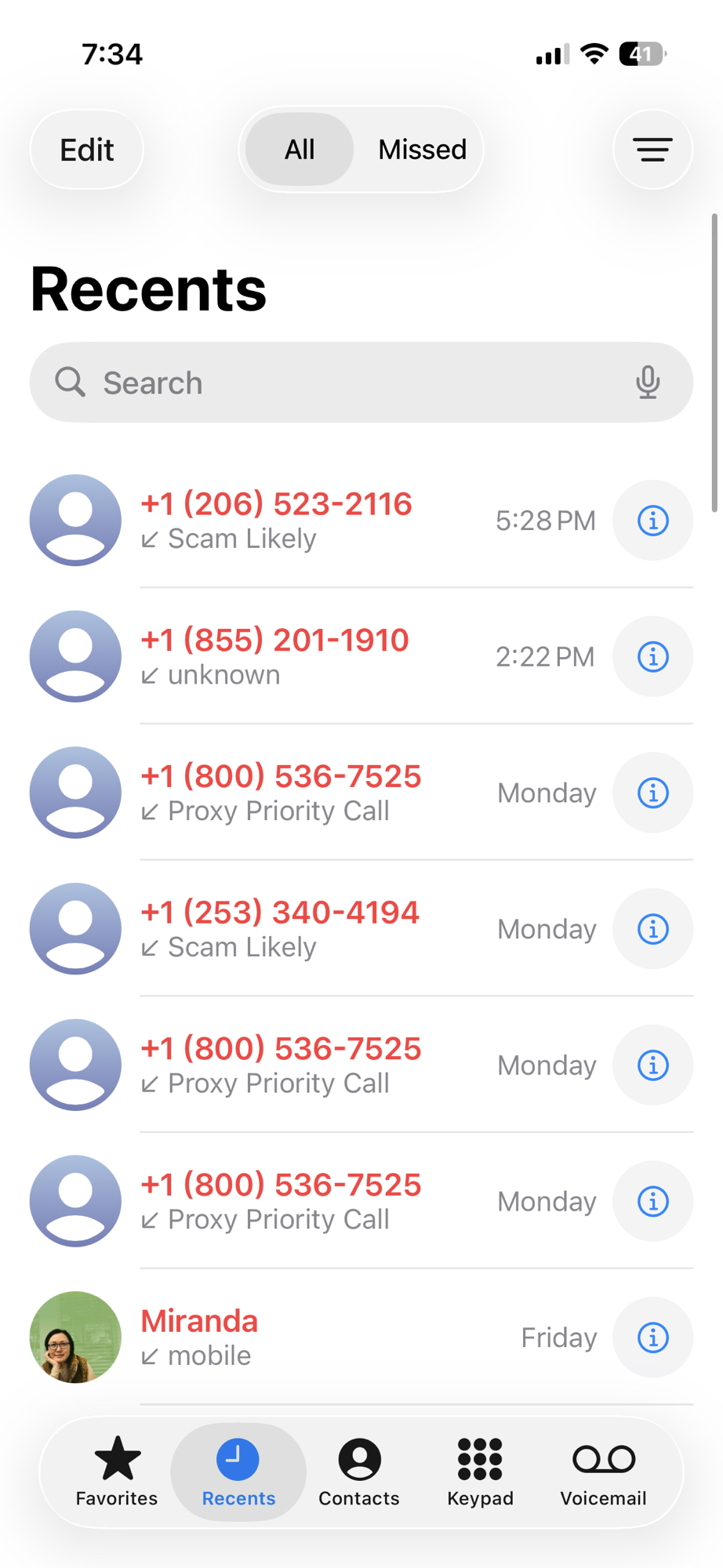
Task: Select the Recents tab
Action: pyautogui.click(x=238, y=1472)
